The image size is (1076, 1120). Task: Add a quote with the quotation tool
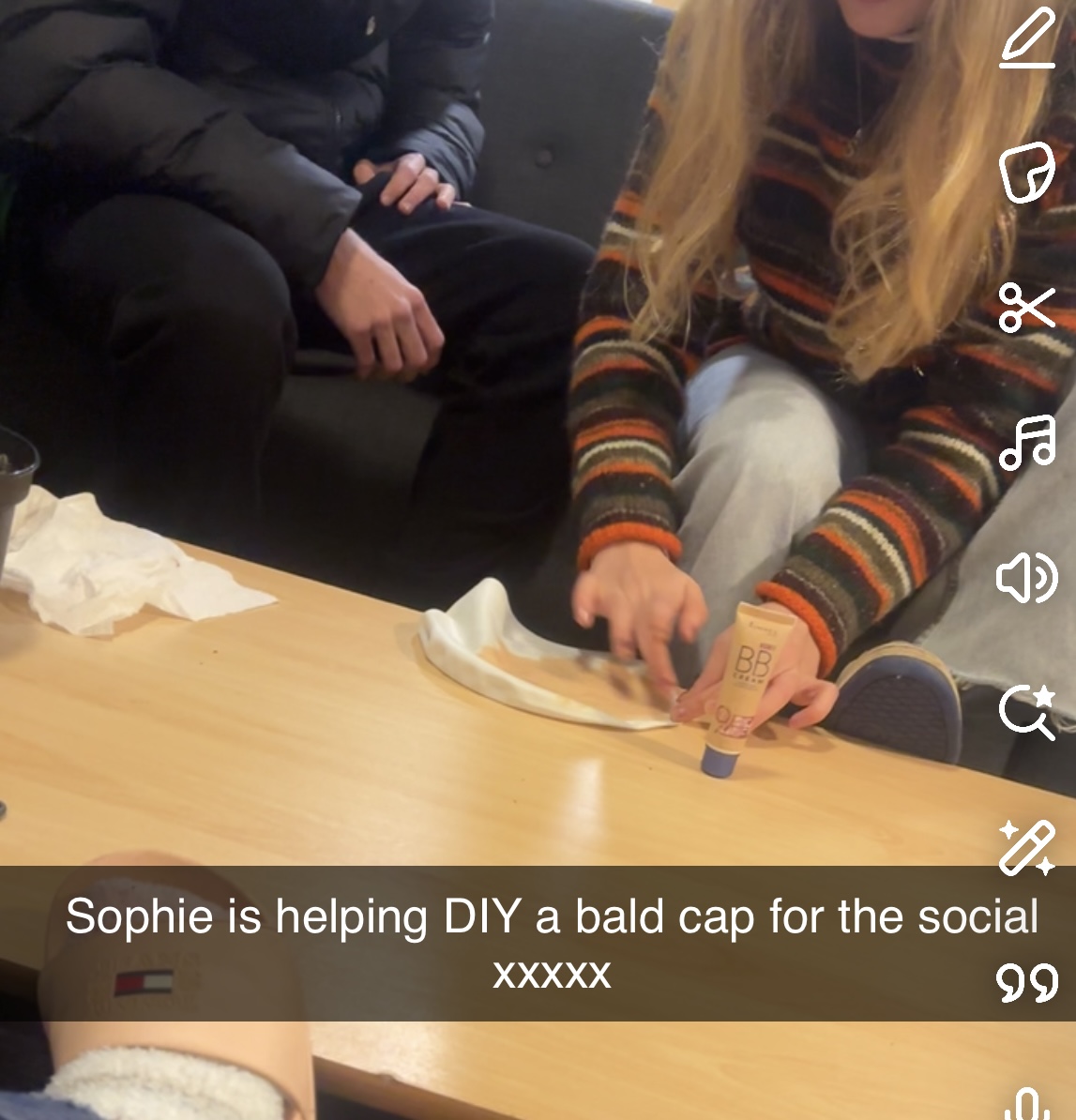tap(1026, 982)
